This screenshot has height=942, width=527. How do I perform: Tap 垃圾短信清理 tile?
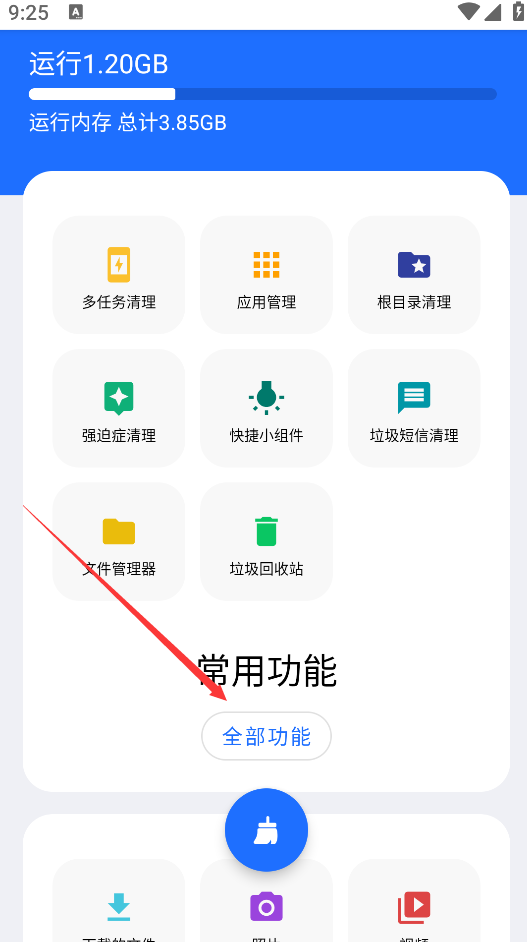tap(414, 408)
